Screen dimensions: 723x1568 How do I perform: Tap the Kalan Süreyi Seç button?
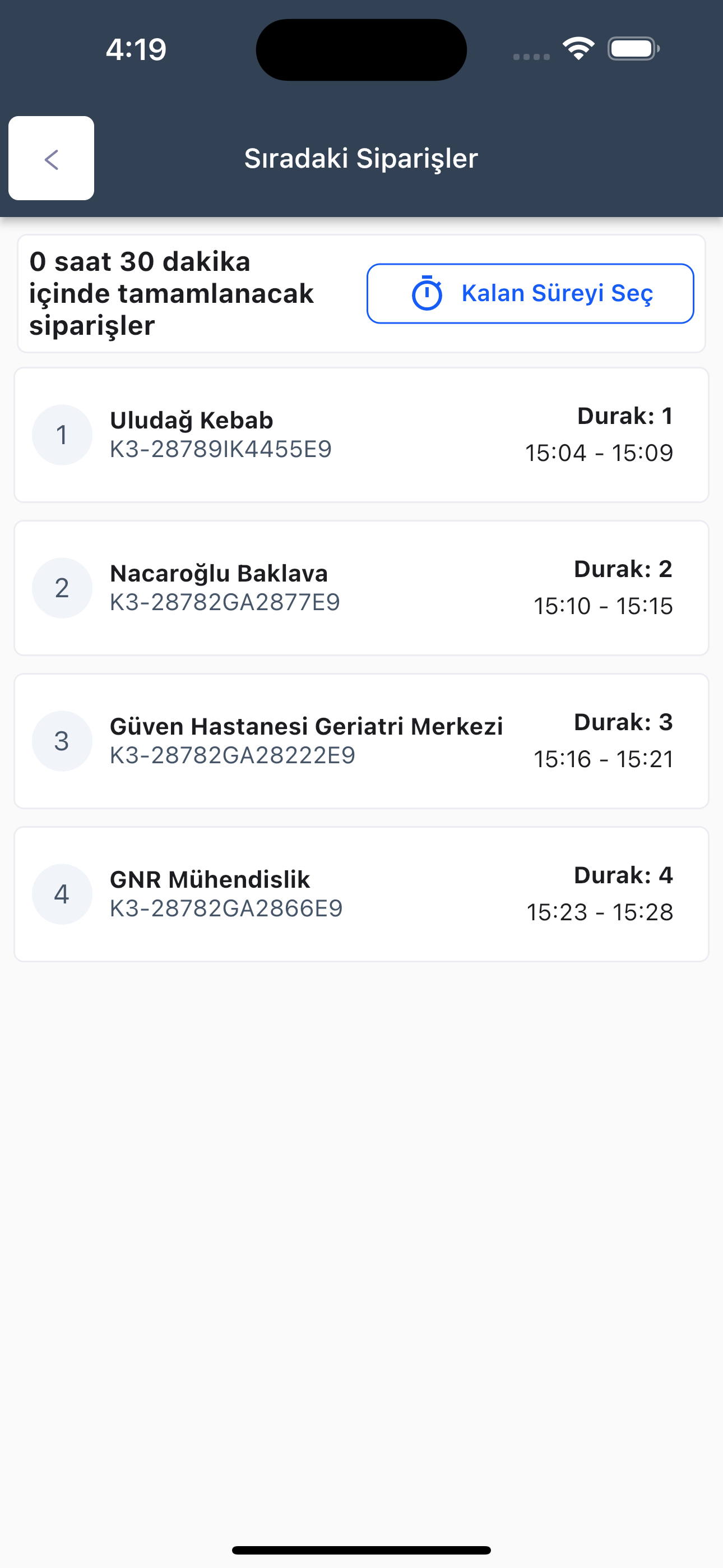pyautogui.click(x=530, y=293)
